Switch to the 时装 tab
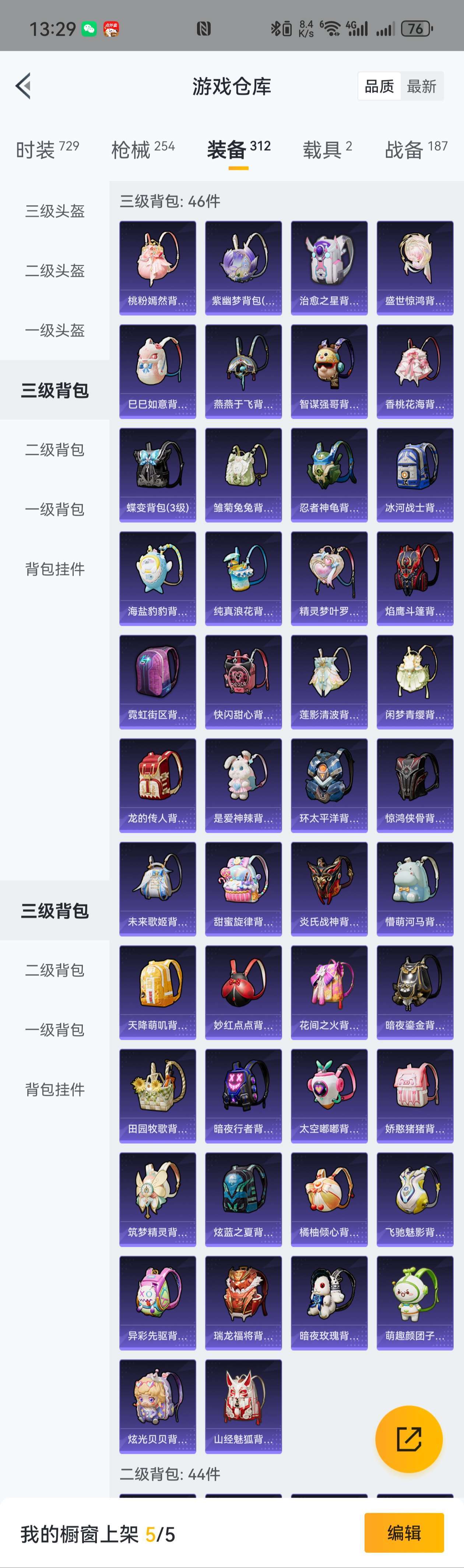Screen dimensions: 464x1568 47,149
